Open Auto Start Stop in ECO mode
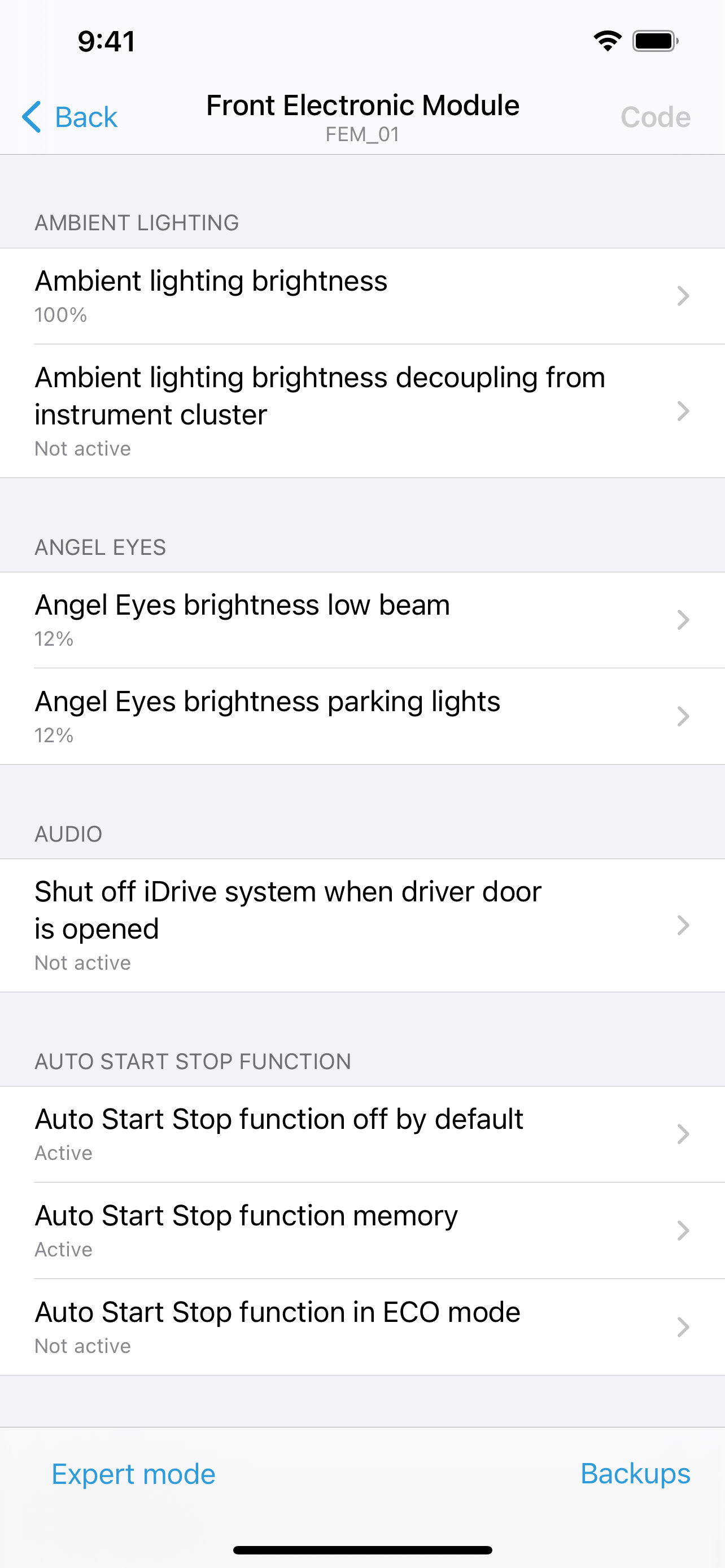Screen dimensions: 725x1568 (x=362, y=1327)
